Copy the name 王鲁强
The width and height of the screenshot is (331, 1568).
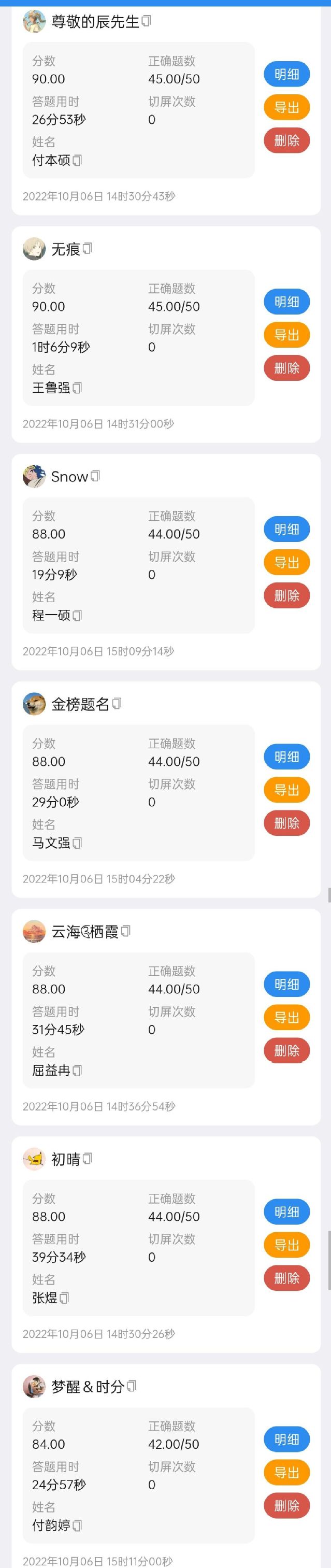click(77, 388)
